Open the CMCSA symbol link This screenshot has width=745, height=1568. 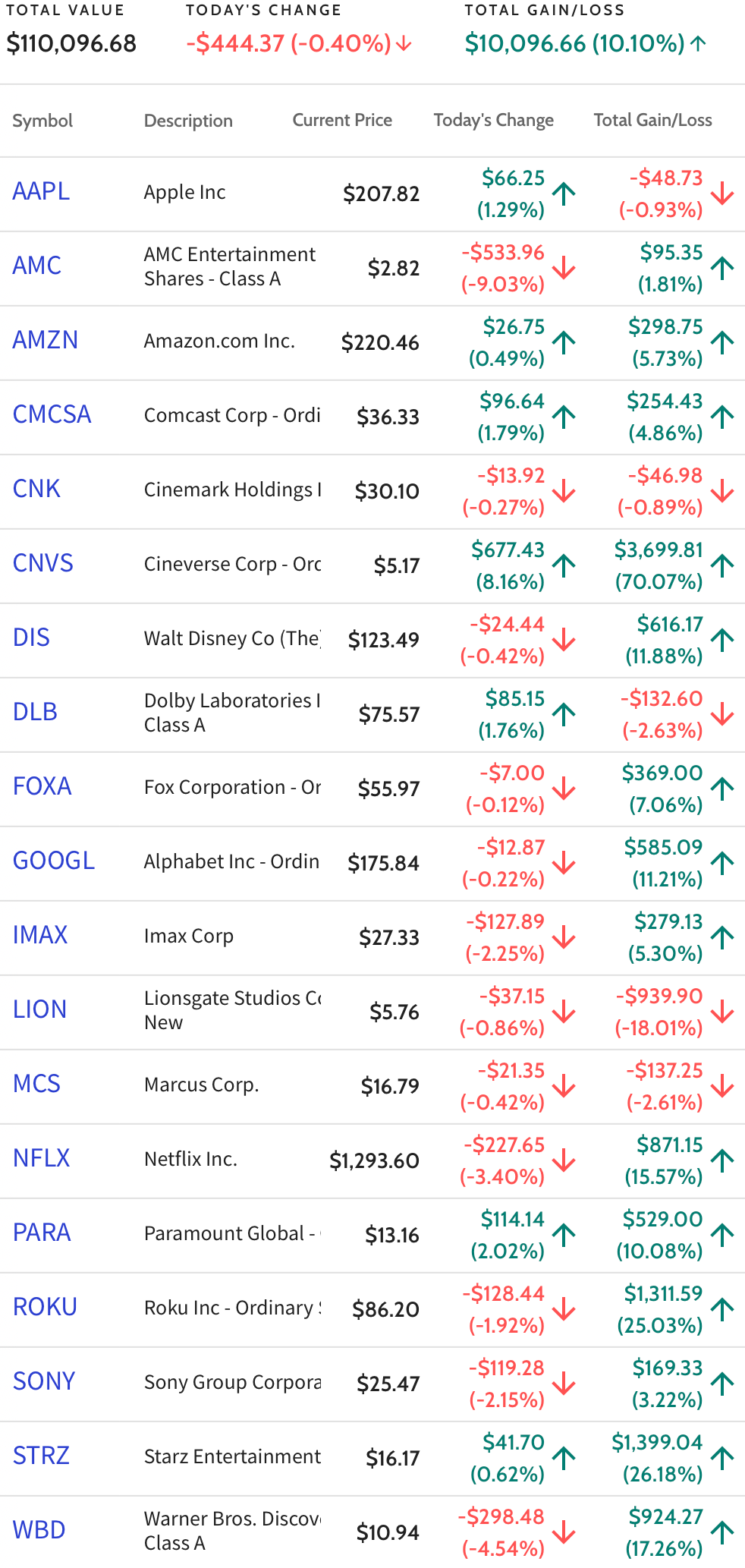pyautogui.click(x=52, y=414)
